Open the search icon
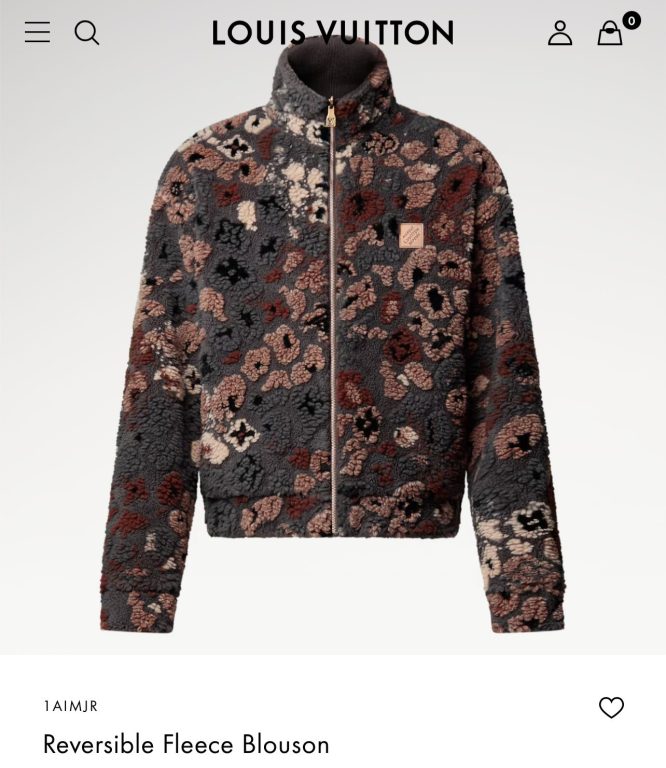666x768 pixels. [x=87, y=33]
